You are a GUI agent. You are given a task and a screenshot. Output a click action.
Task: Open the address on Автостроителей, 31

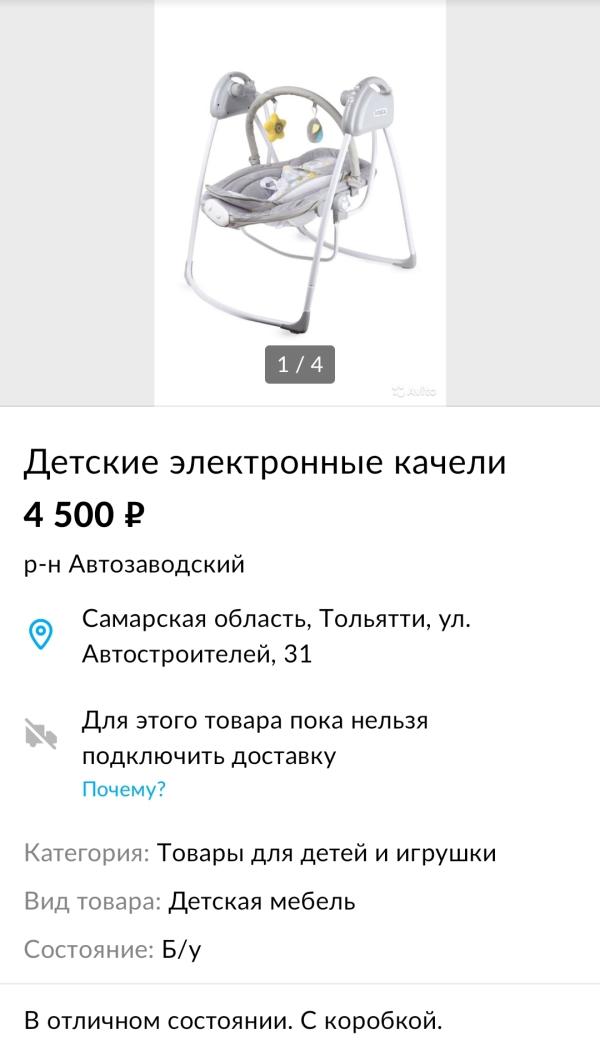point(276,636)
